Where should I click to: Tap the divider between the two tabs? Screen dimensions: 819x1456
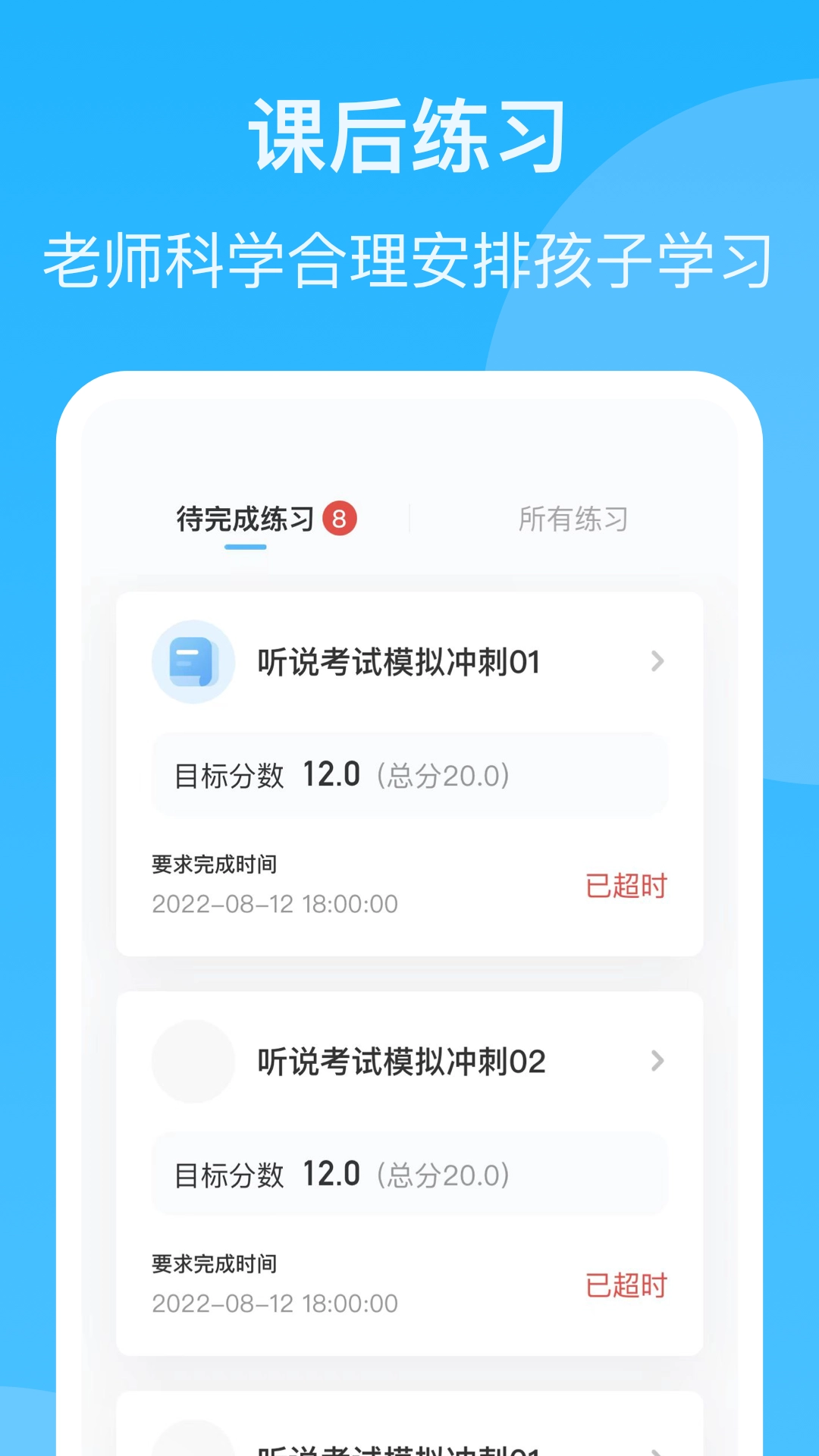pyautogui.click(x=409, y=518)
